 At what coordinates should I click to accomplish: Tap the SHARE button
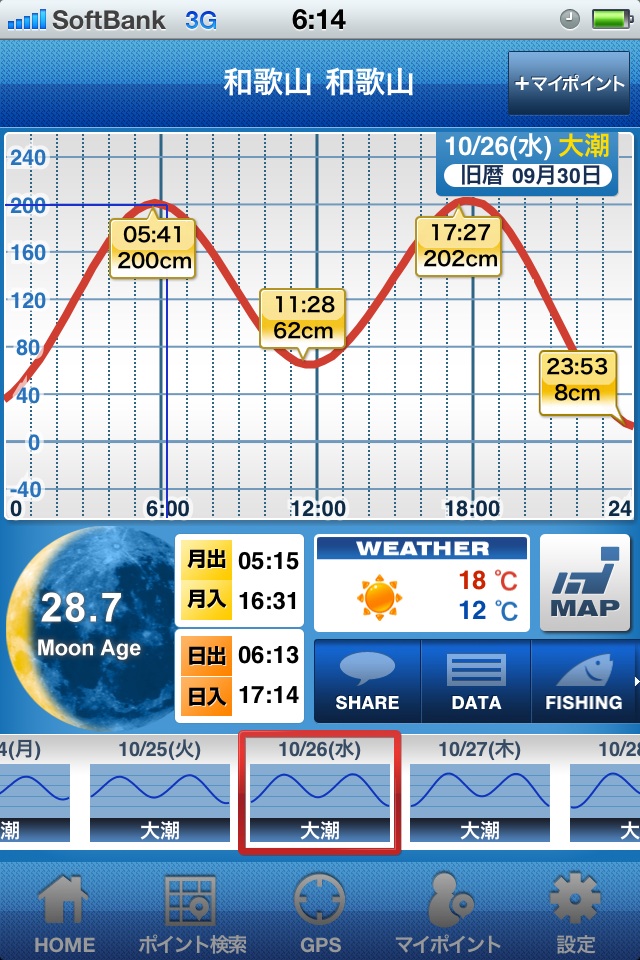(x=367, y=680)
